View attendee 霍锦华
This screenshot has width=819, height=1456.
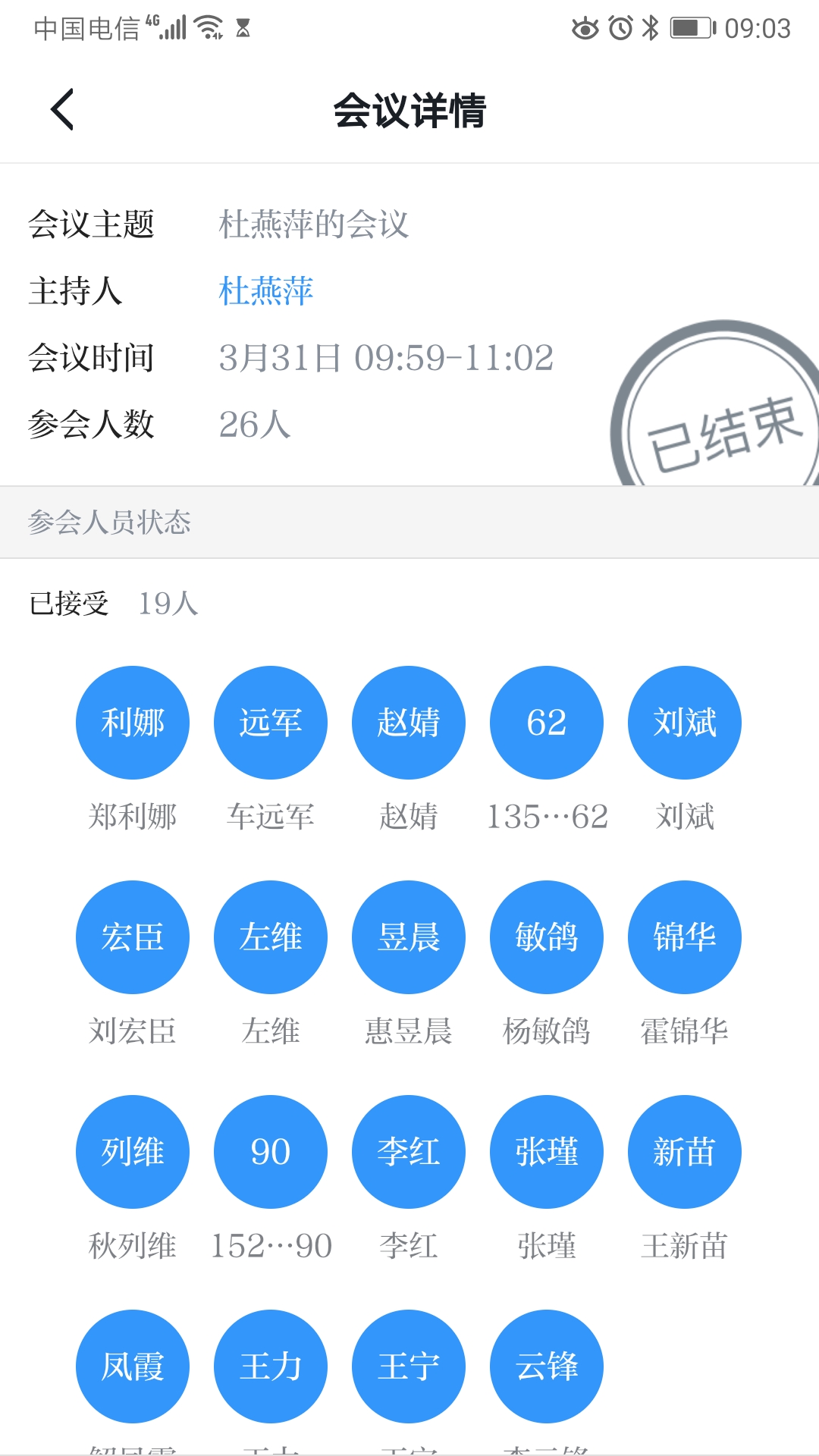685,937
